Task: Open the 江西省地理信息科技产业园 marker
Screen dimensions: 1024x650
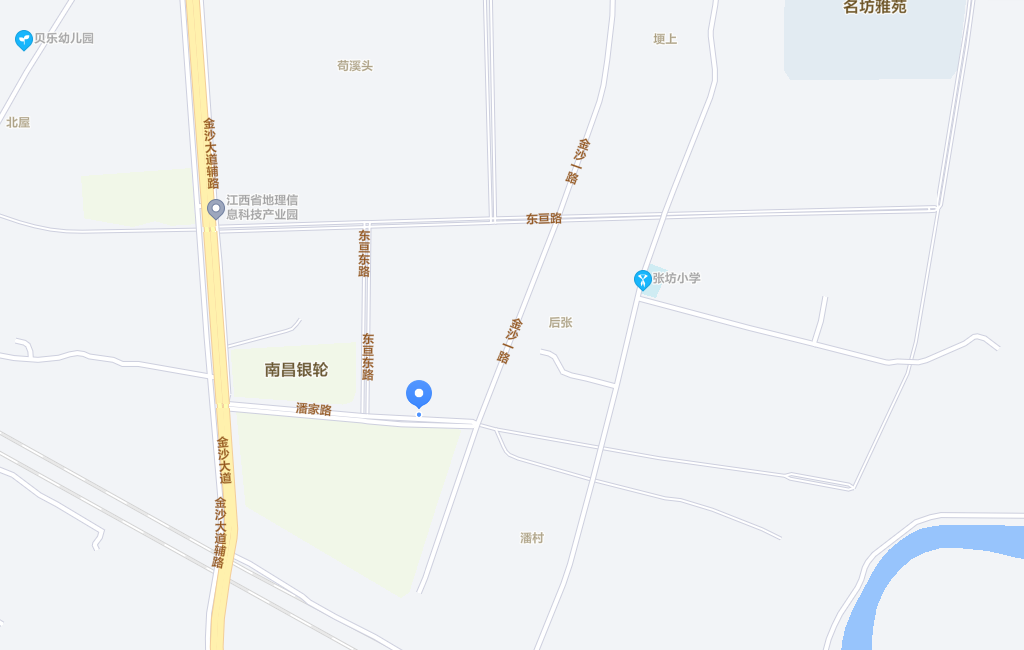Action: pyautogui.click(x=215, y=209)
